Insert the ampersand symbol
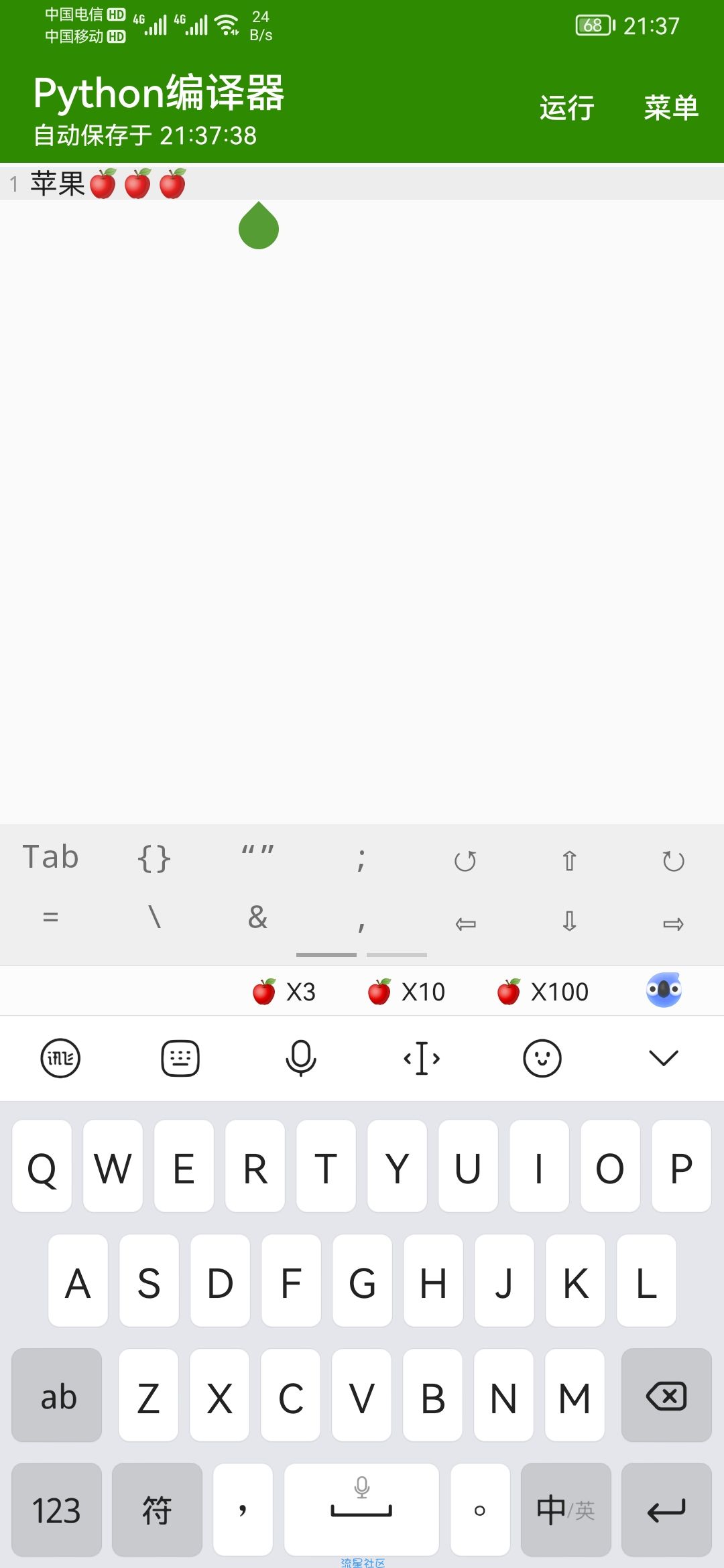The width and height of the screenshot is (724, 1568). tap(257, 917)
